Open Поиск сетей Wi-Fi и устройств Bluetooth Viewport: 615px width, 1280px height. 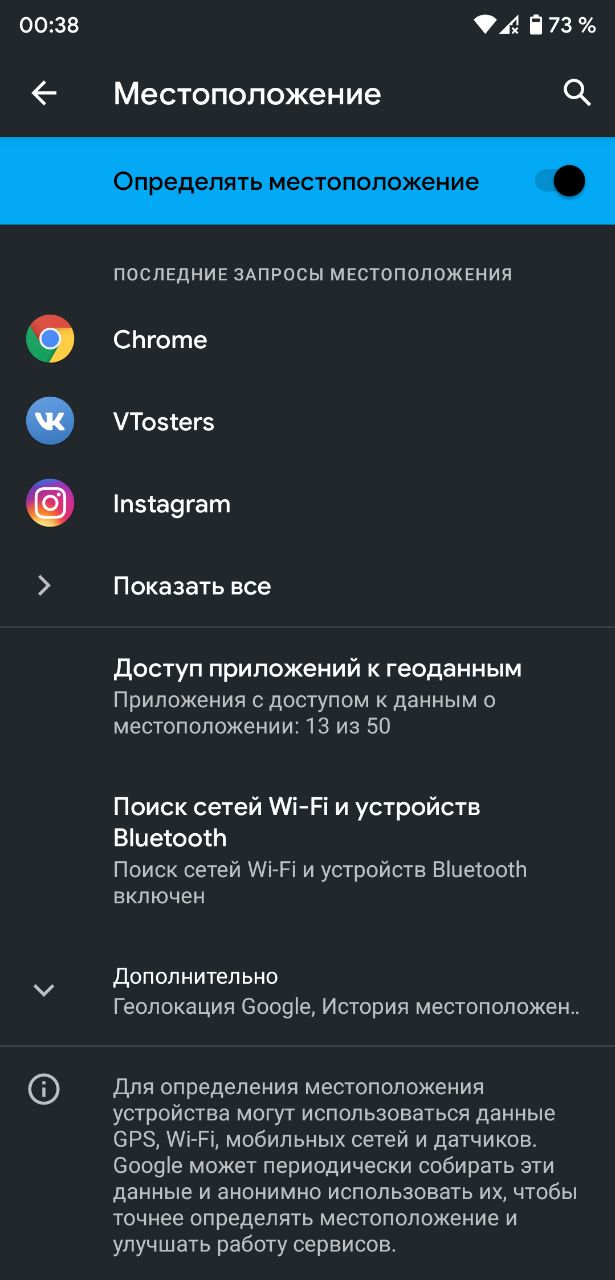[x=320, y=850]
